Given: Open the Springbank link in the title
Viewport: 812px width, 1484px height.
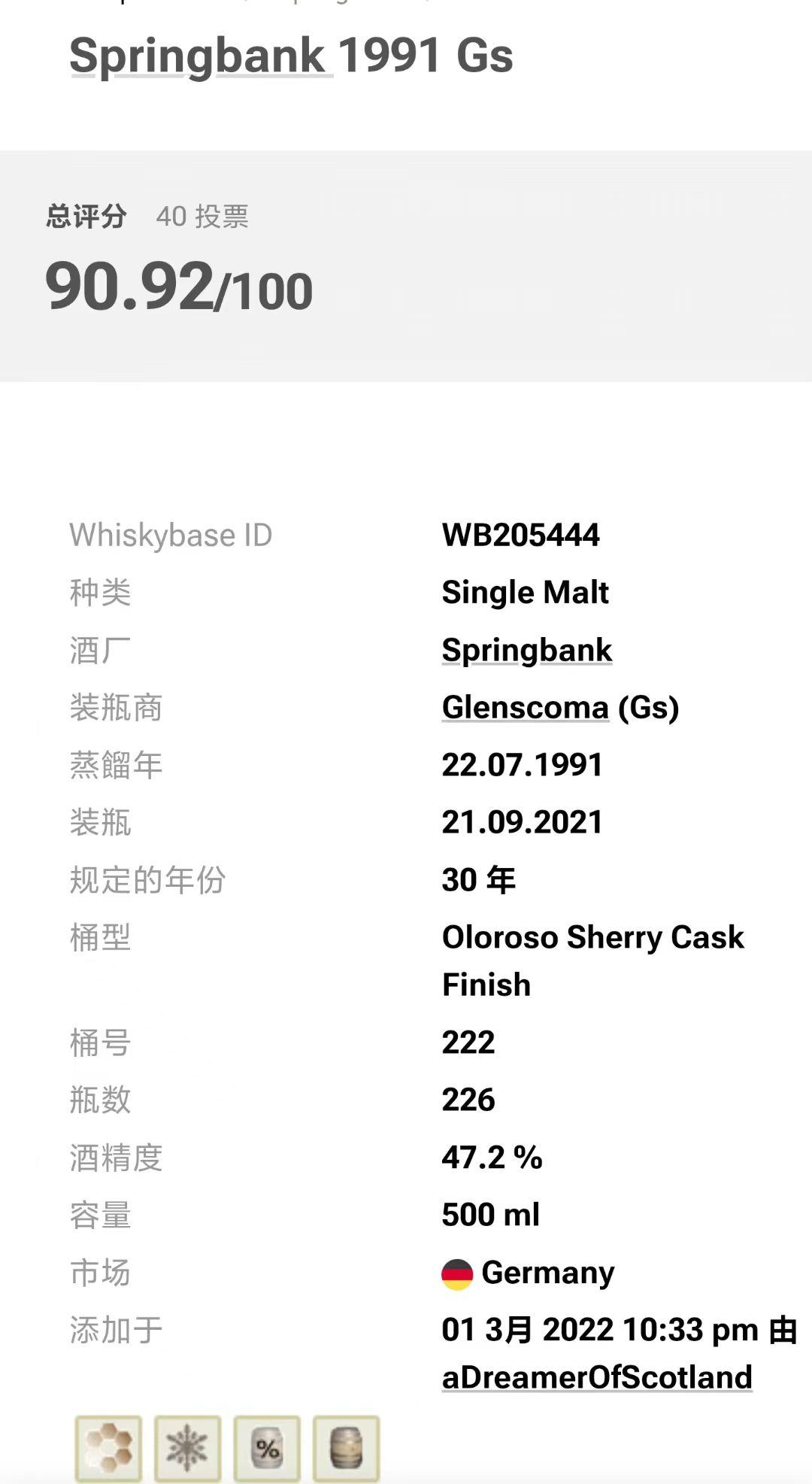Looking at the screenshot, I should 199,56.
